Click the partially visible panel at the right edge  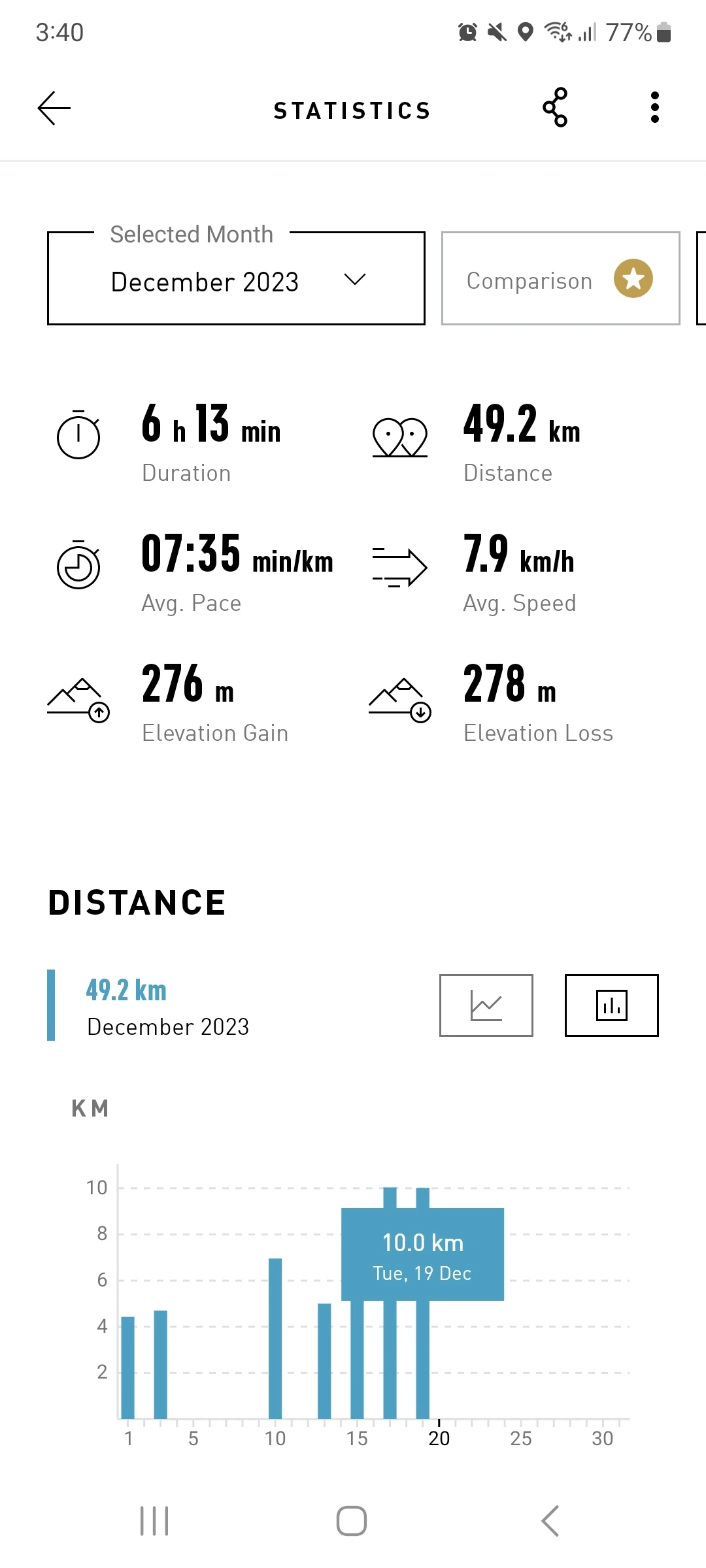[701, 278]
